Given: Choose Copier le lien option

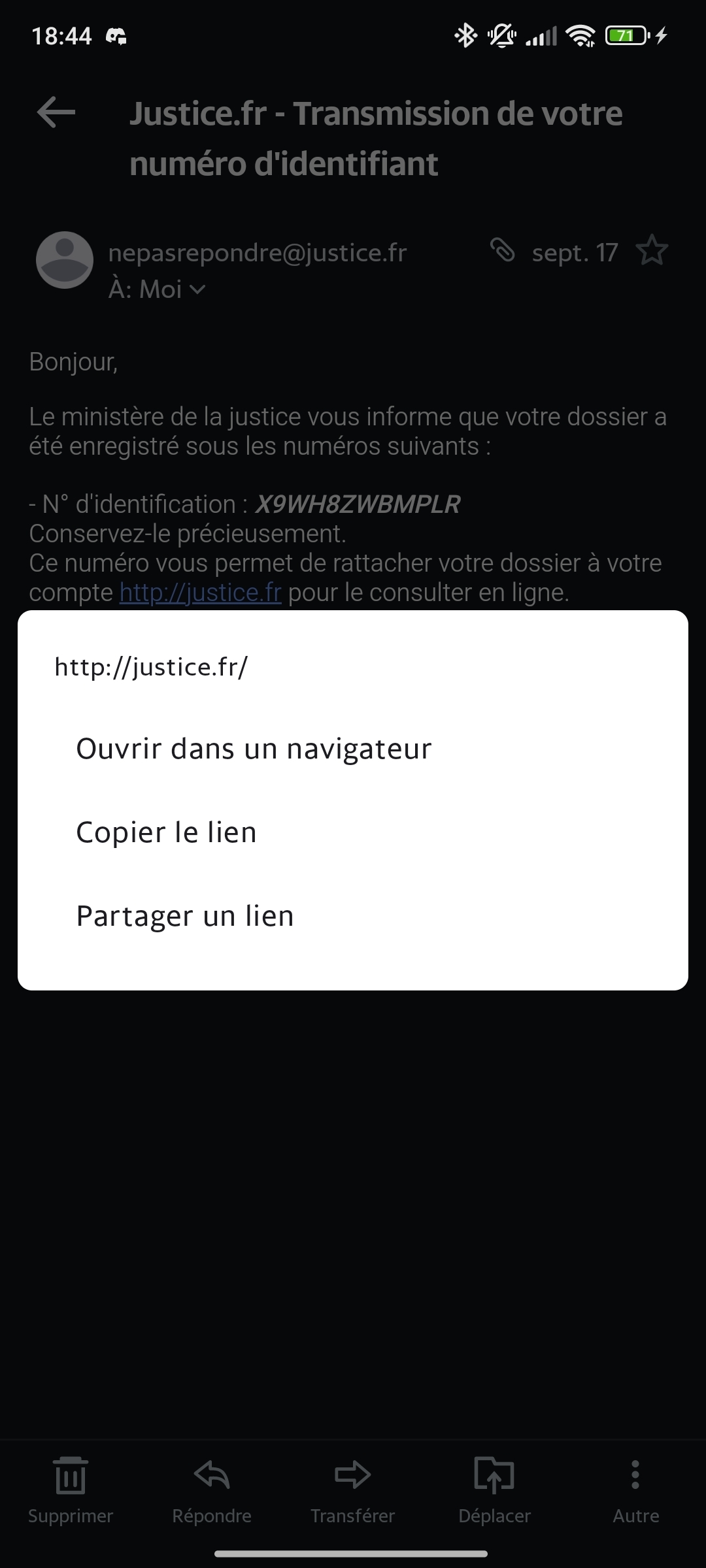Looking at the screenshot, I should click(x=166, y=832).
